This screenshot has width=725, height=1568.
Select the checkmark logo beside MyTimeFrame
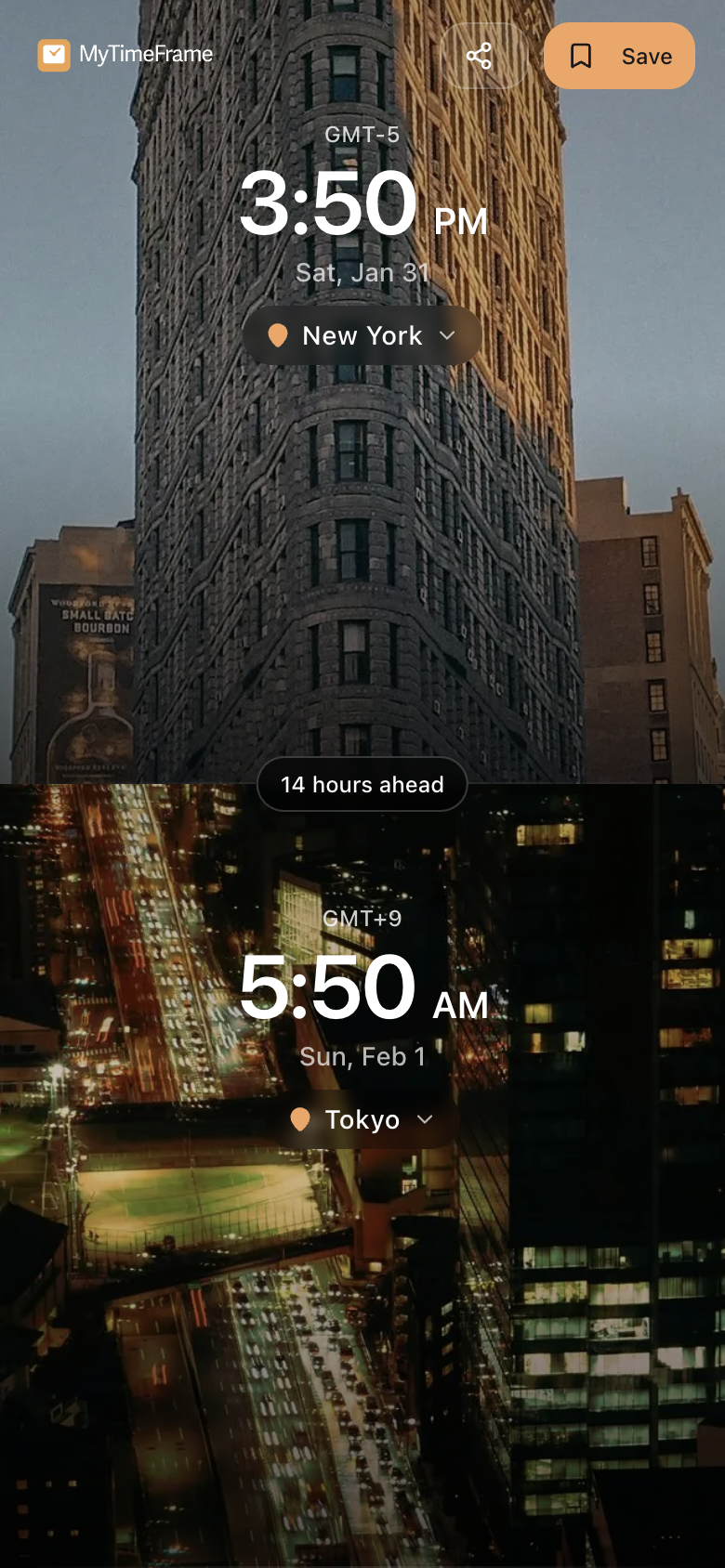54,56
